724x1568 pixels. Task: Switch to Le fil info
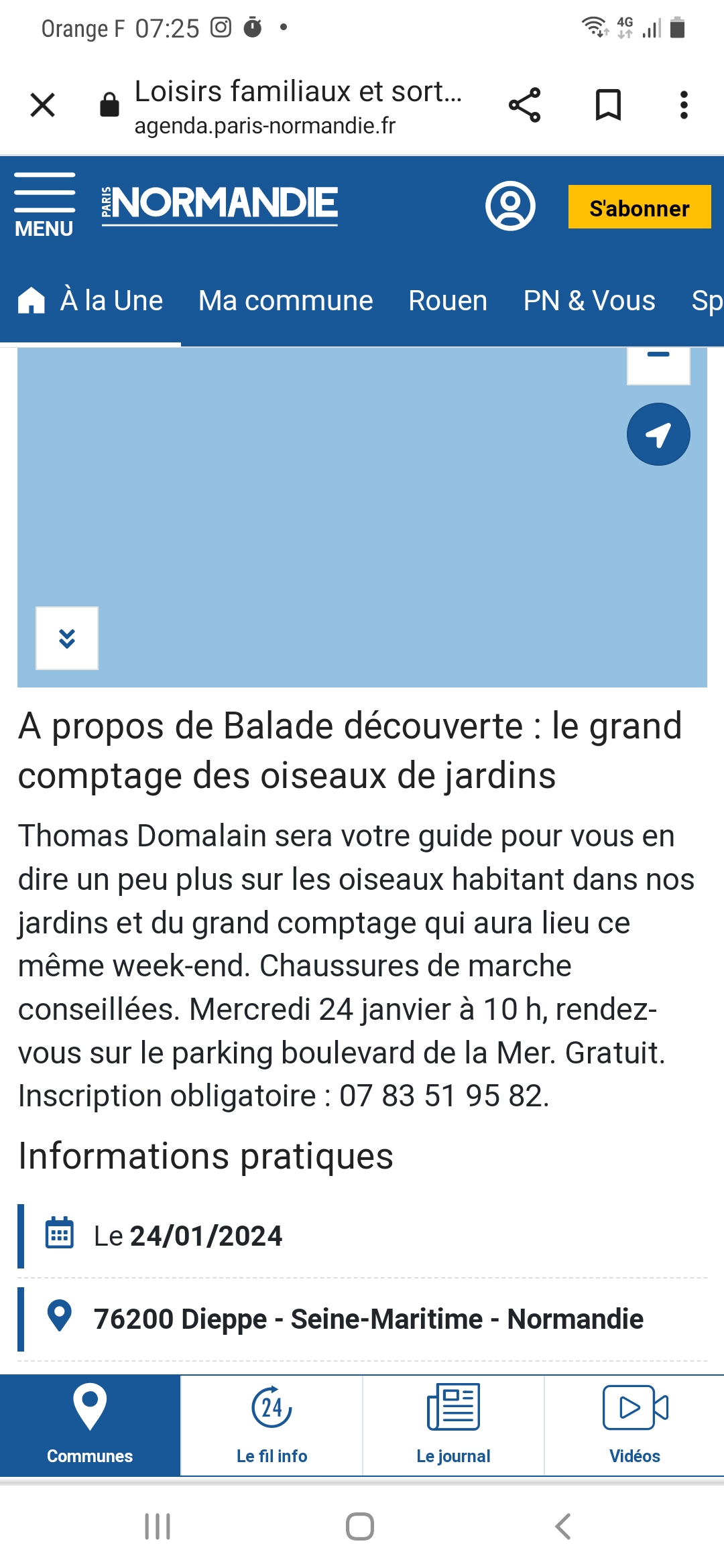point(271,1425)
